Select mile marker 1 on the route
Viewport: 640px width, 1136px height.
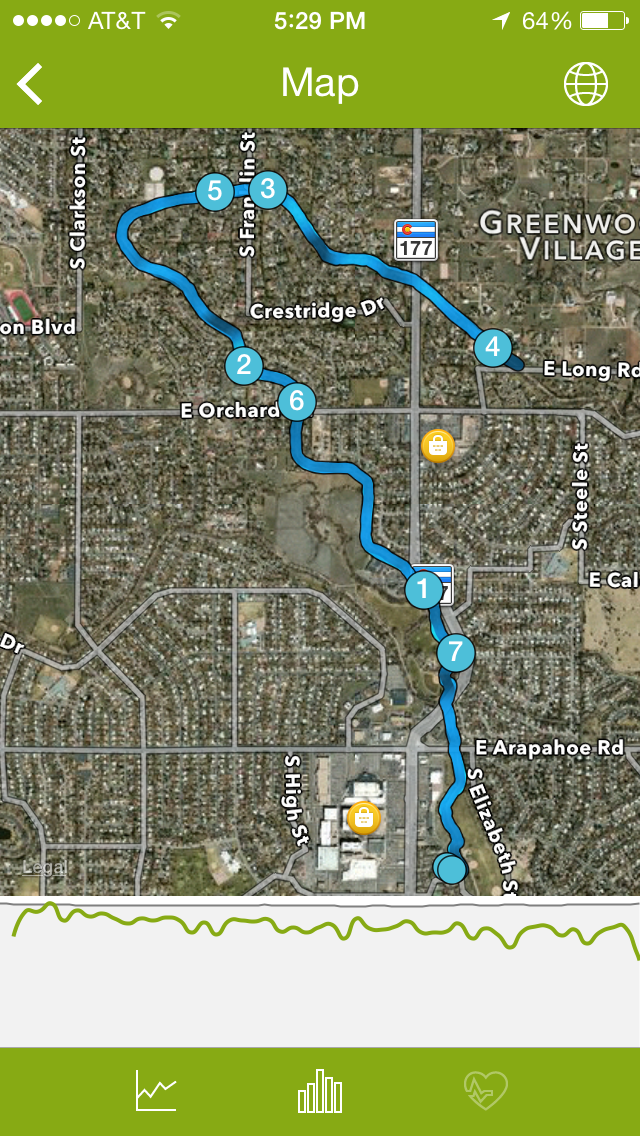pyautogui.click(x=423, y=589)
